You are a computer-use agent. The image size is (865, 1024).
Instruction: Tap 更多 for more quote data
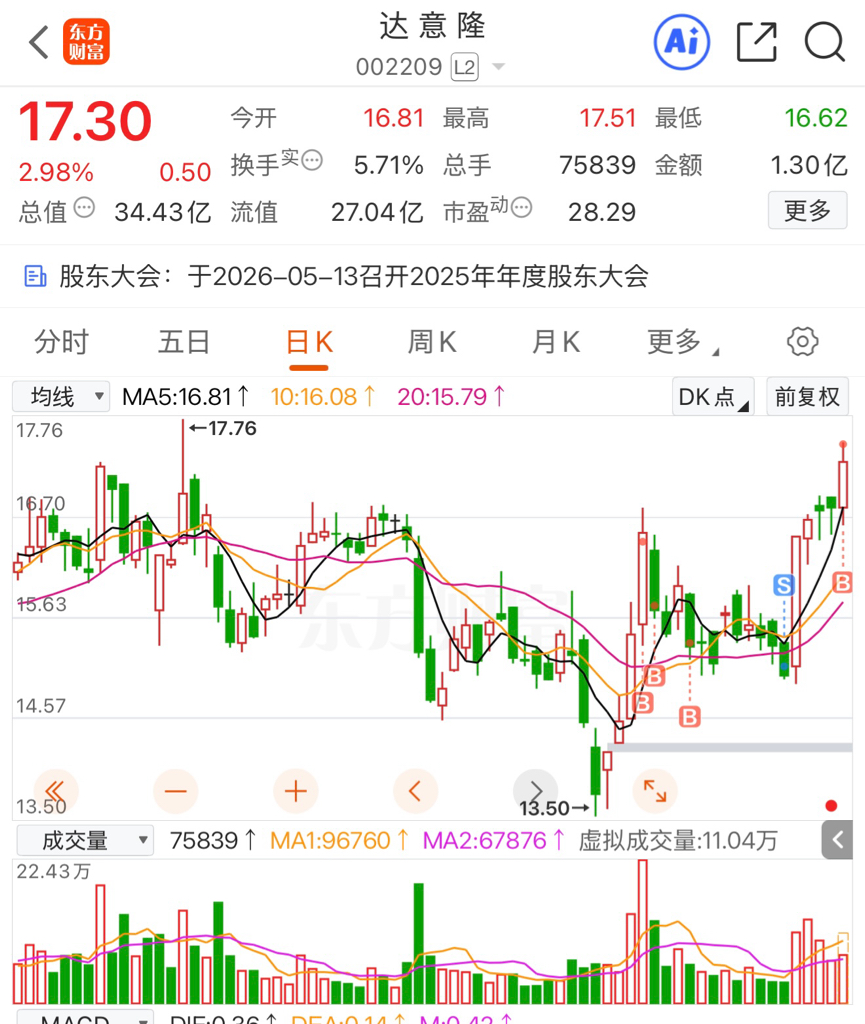click(808, 210)
